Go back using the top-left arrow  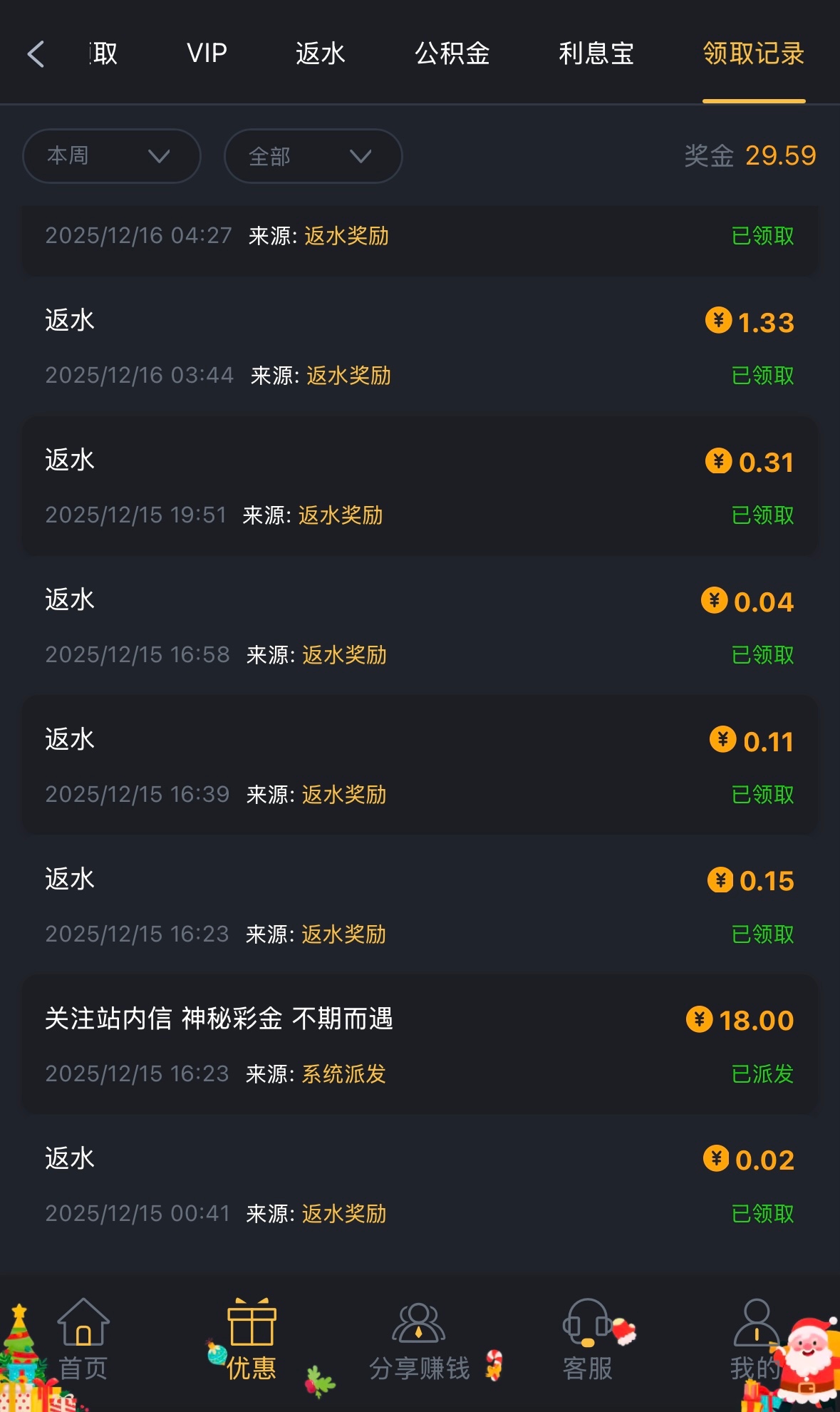tap(36, 54)
